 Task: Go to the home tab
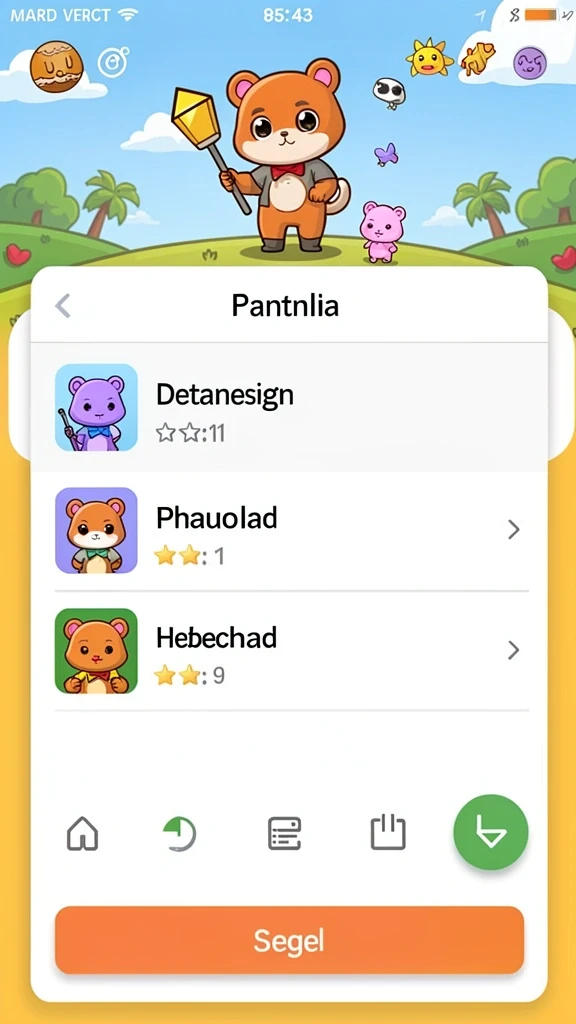tap(83, 834)
